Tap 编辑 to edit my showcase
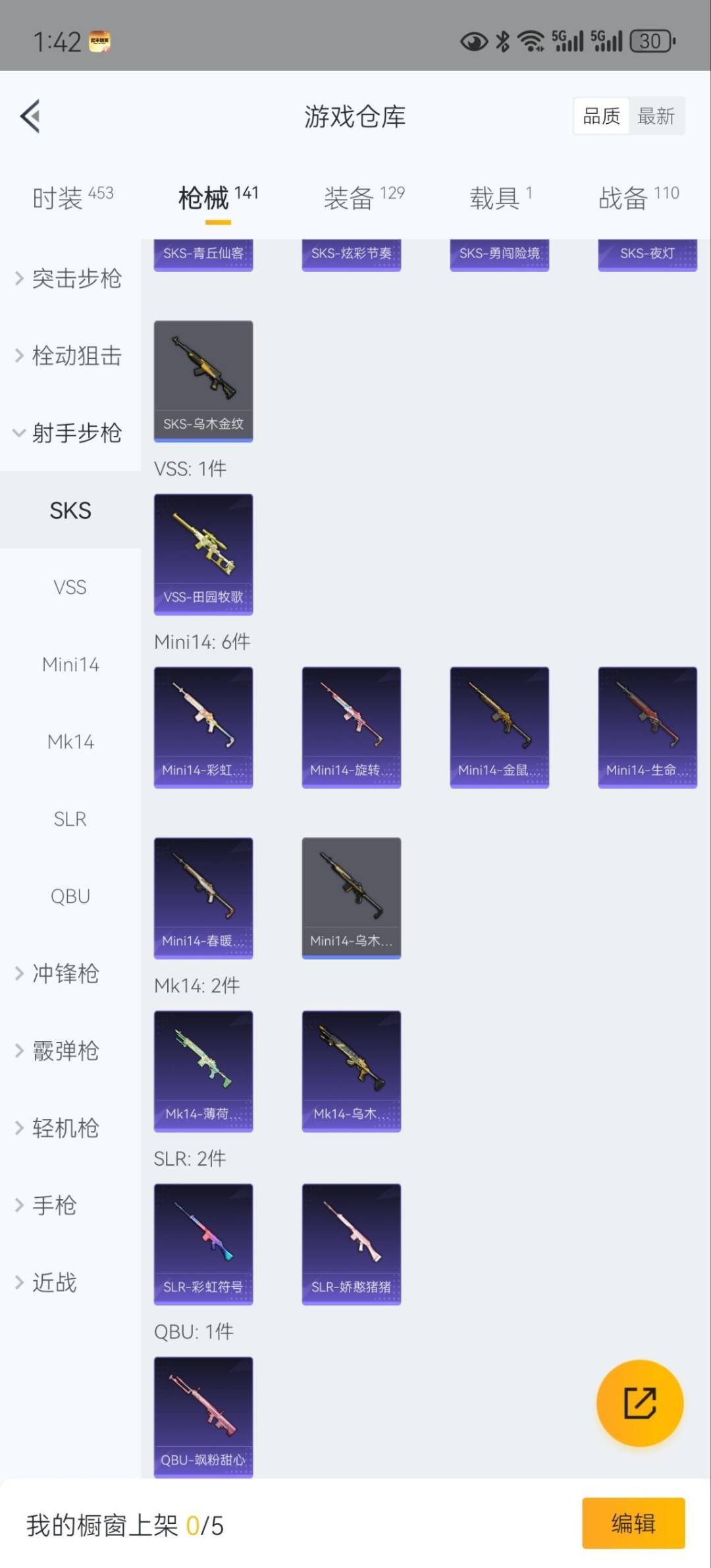 point(633,1523)
